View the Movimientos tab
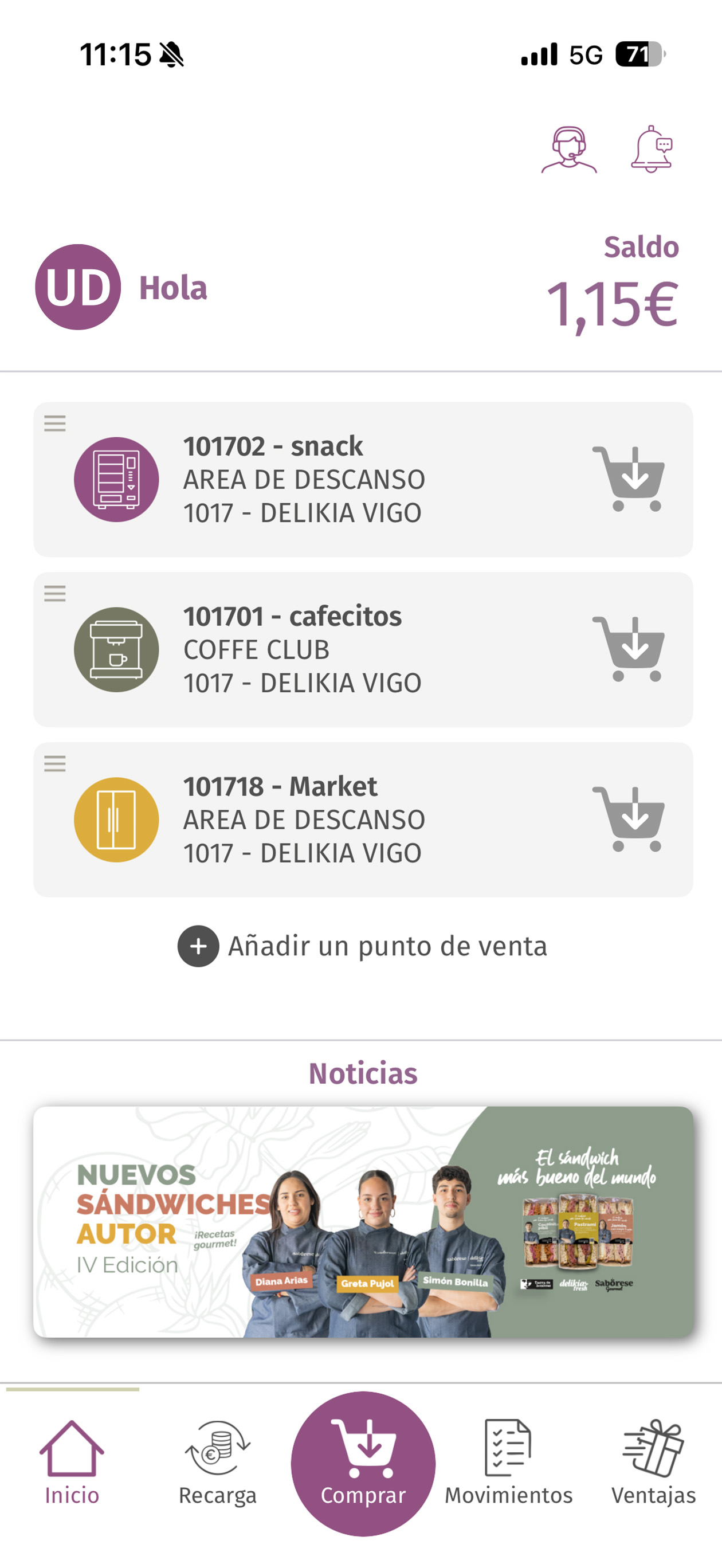 (x=508, y=1463)
